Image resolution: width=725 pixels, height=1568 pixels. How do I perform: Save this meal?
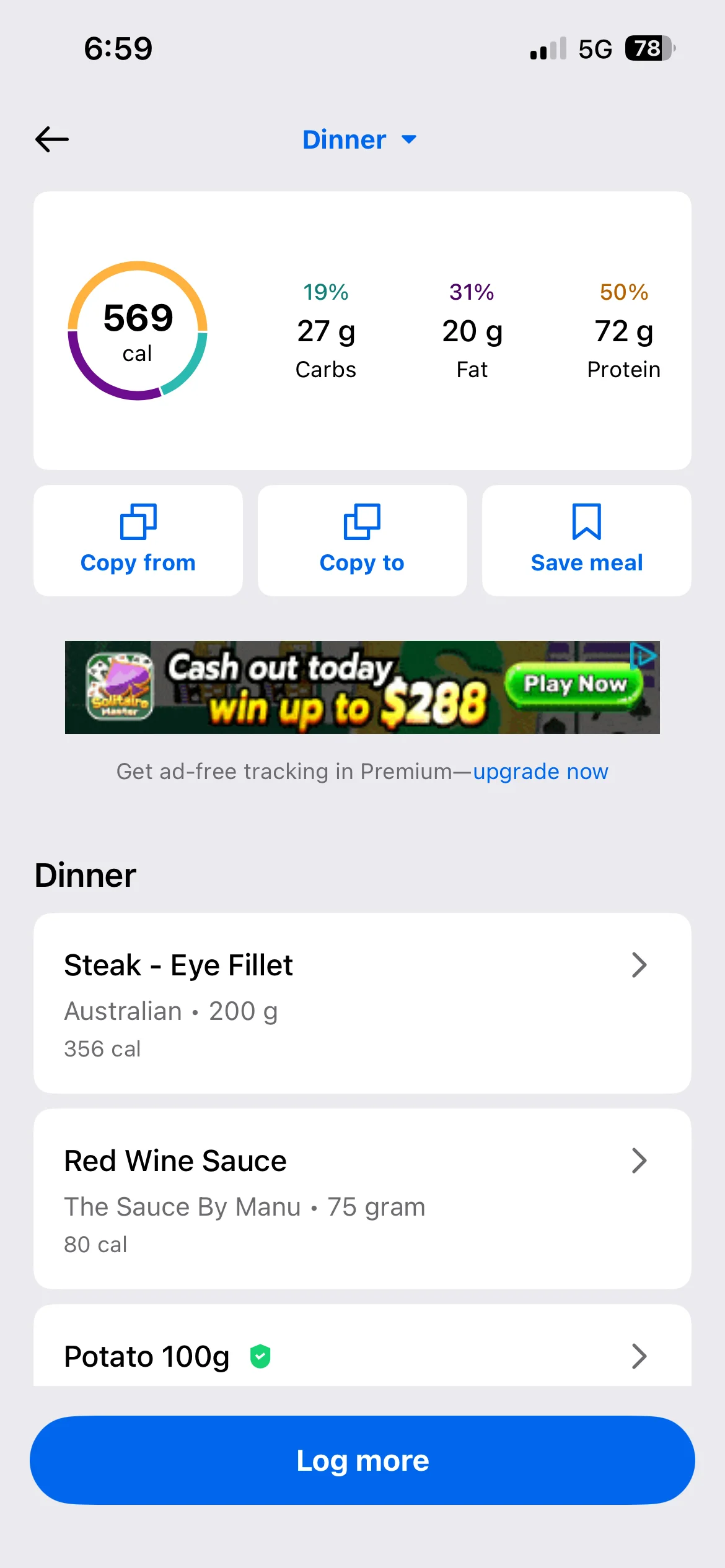tap(586, 540)
